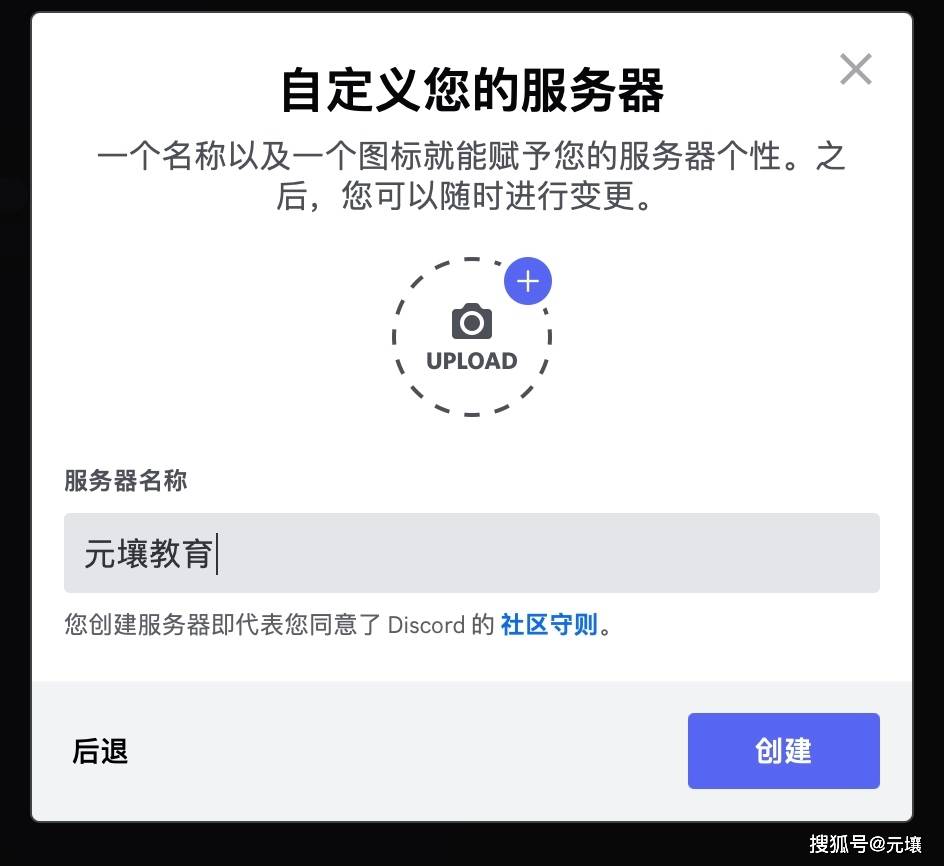This screenshot has height=866, width=944.
Task: Close the customize server dialog
Action: click(x=856, y=69)
